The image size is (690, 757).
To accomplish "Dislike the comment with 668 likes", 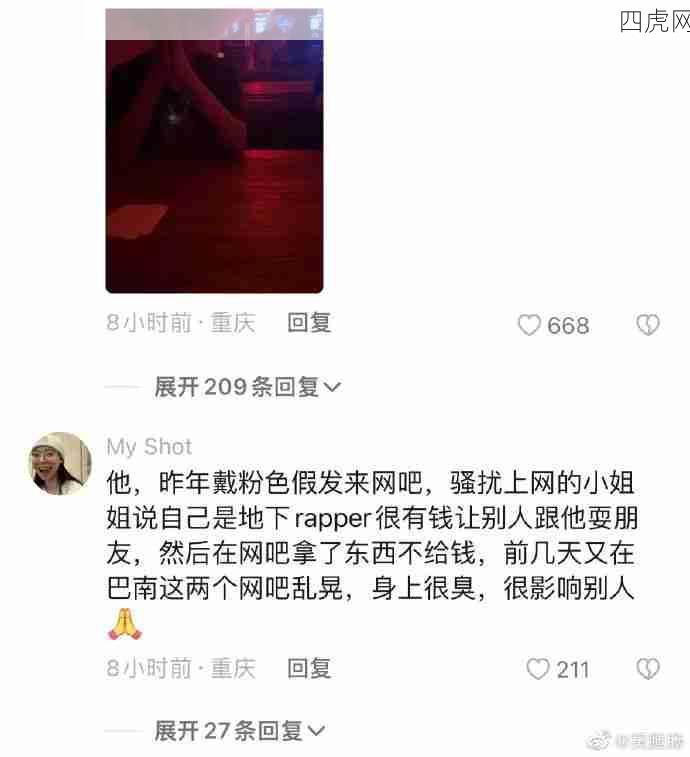I will coord(647,325).
